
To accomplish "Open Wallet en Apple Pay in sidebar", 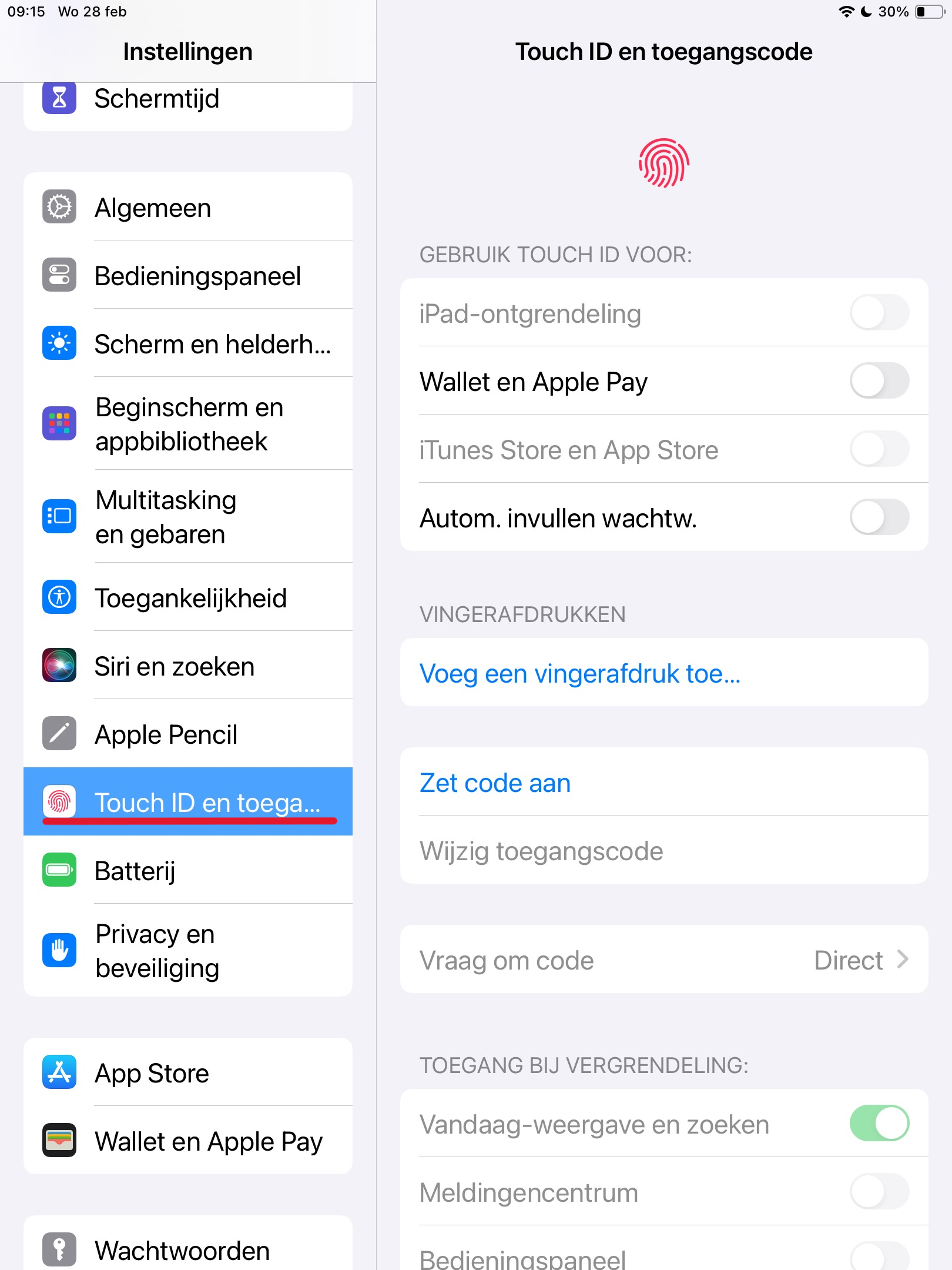I will 188,1141.
